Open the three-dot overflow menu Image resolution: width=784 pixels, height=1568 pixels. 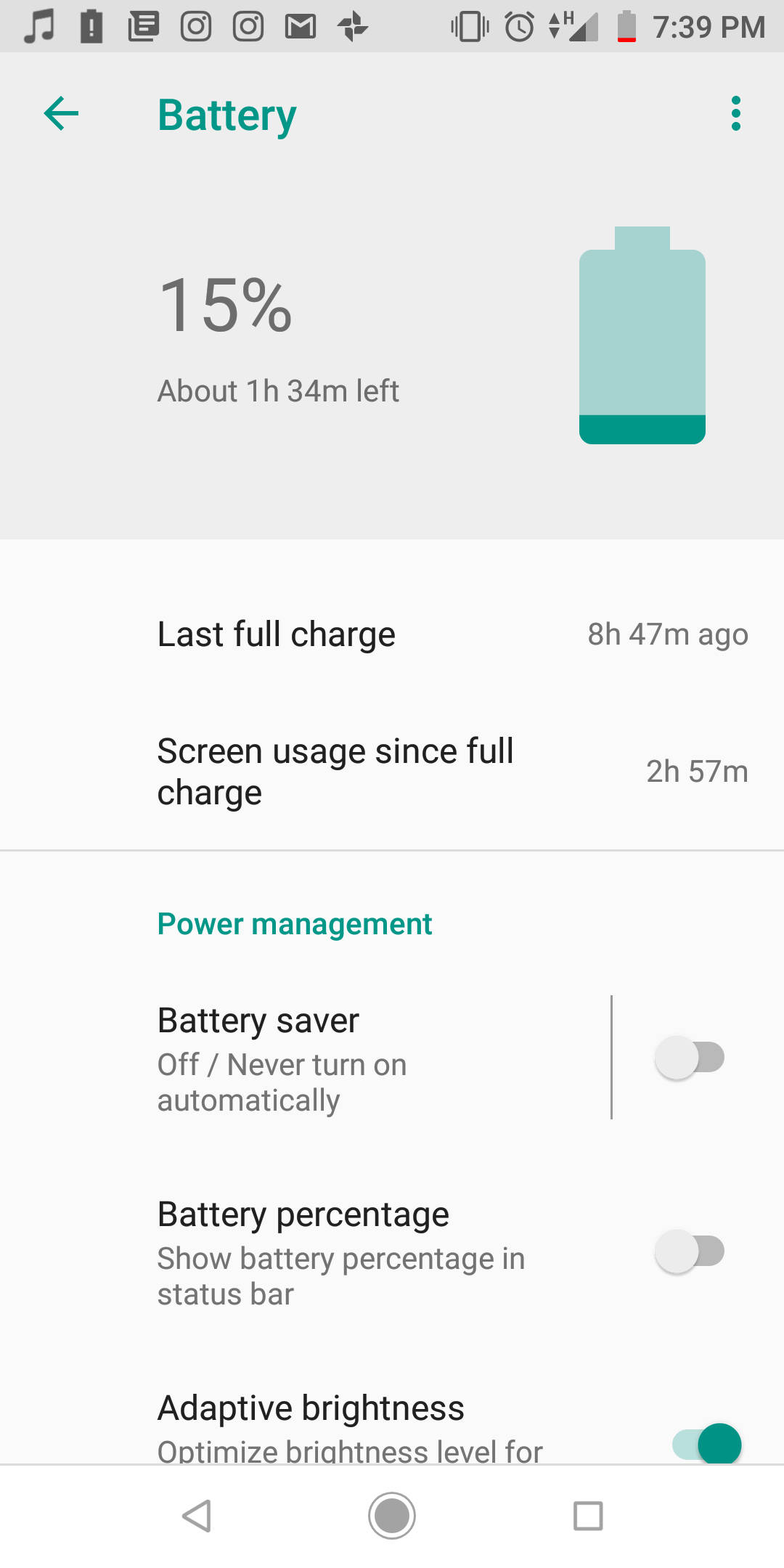pos(735,114)
